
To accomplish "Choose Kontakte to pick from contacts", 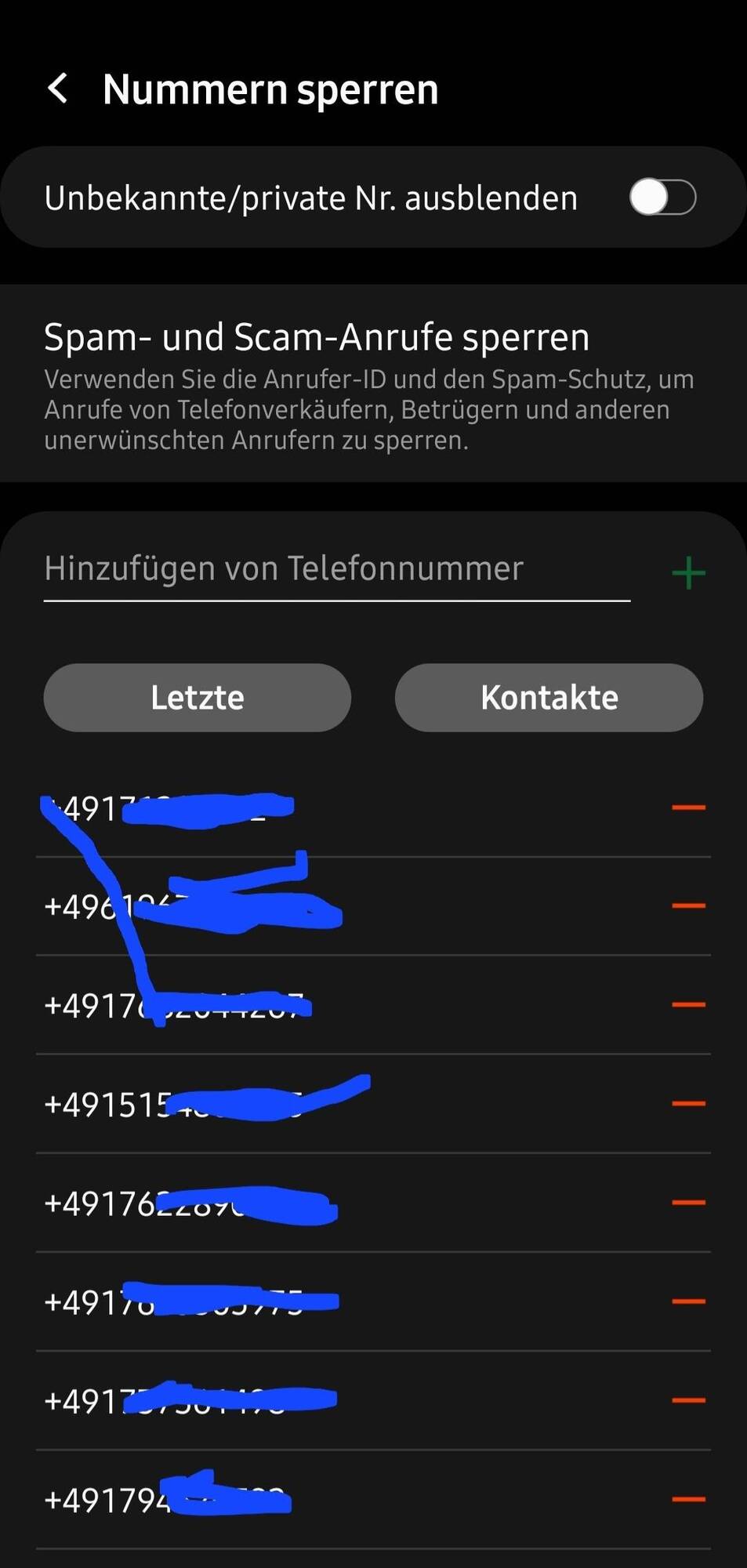I will click(549, 697).
